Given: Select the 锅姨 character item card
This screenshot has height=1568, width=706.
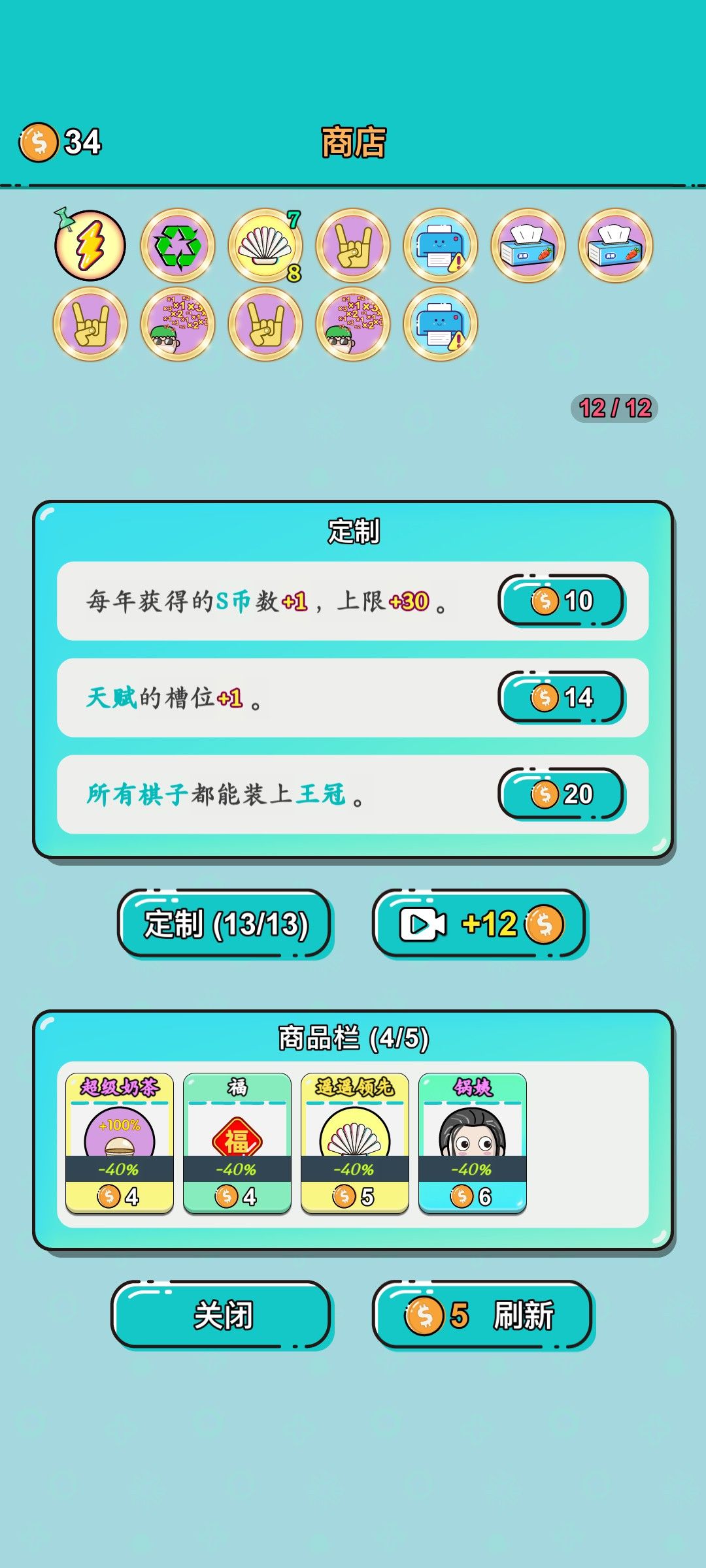Looking at the screenshot, I should click(x=473, y=1143).
